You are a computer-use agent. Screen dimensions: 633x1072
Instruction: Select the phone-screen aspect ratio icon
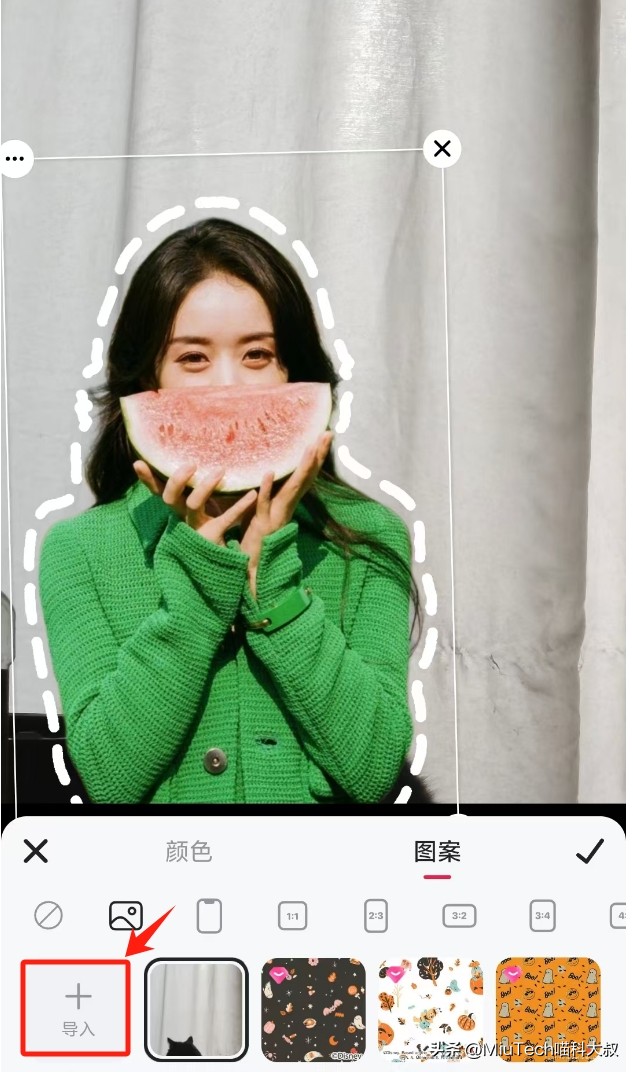pos(209,915)
